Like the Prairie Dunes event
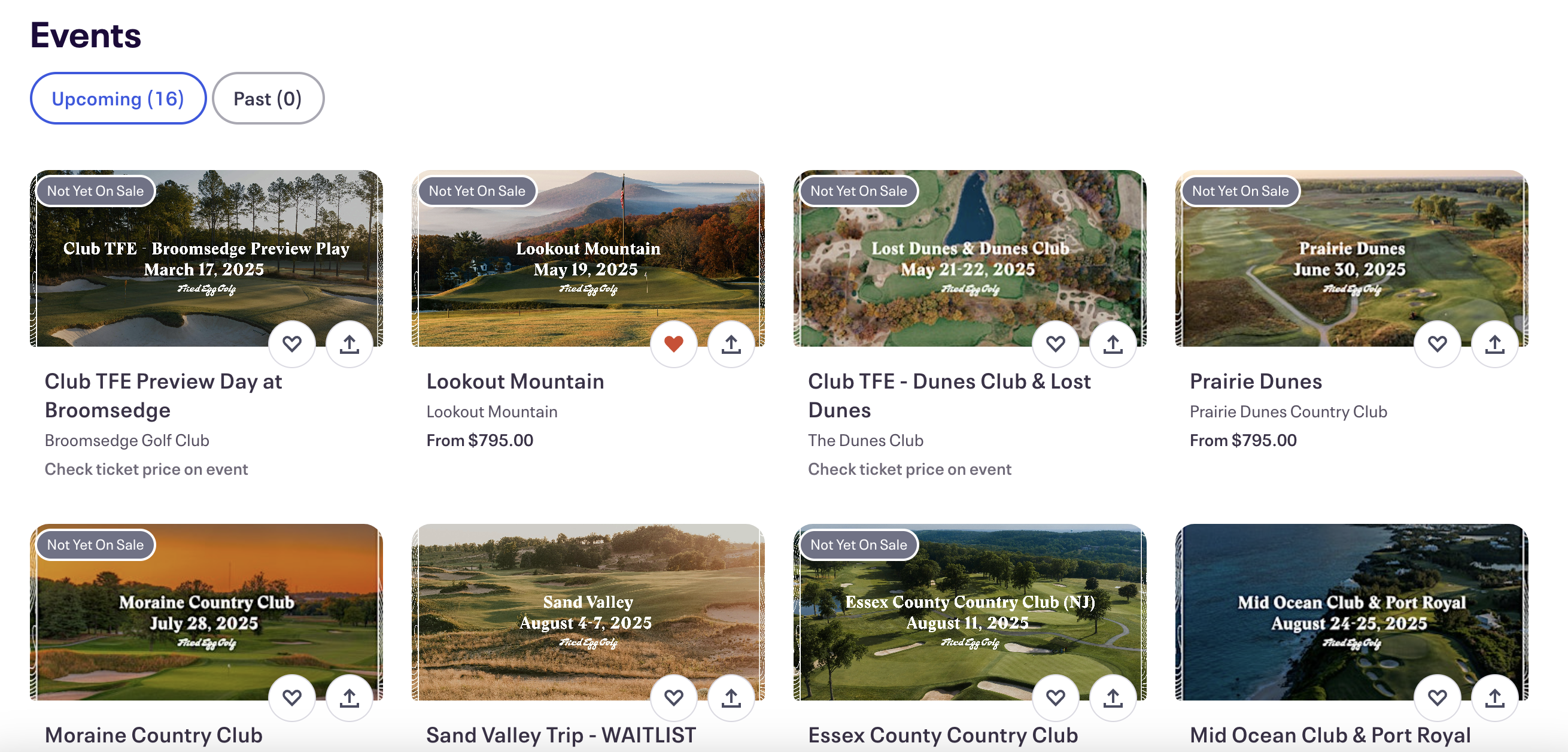1568x752 pixels. coord(1437,344)
